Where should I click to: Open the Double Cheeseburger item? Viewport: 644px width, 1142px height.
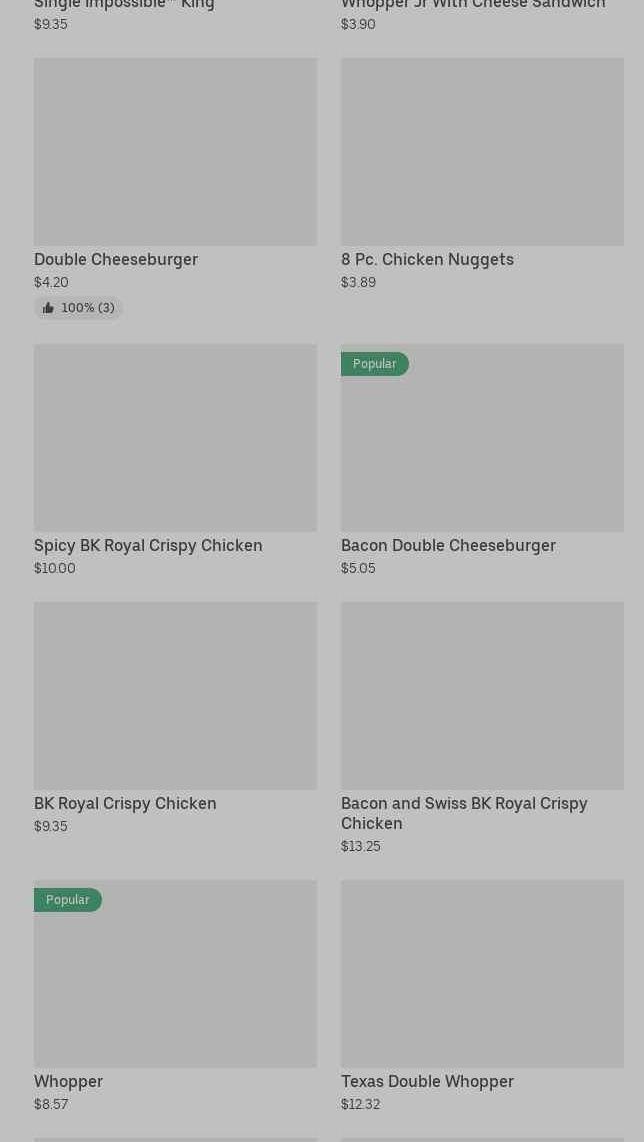click(175, 188)
